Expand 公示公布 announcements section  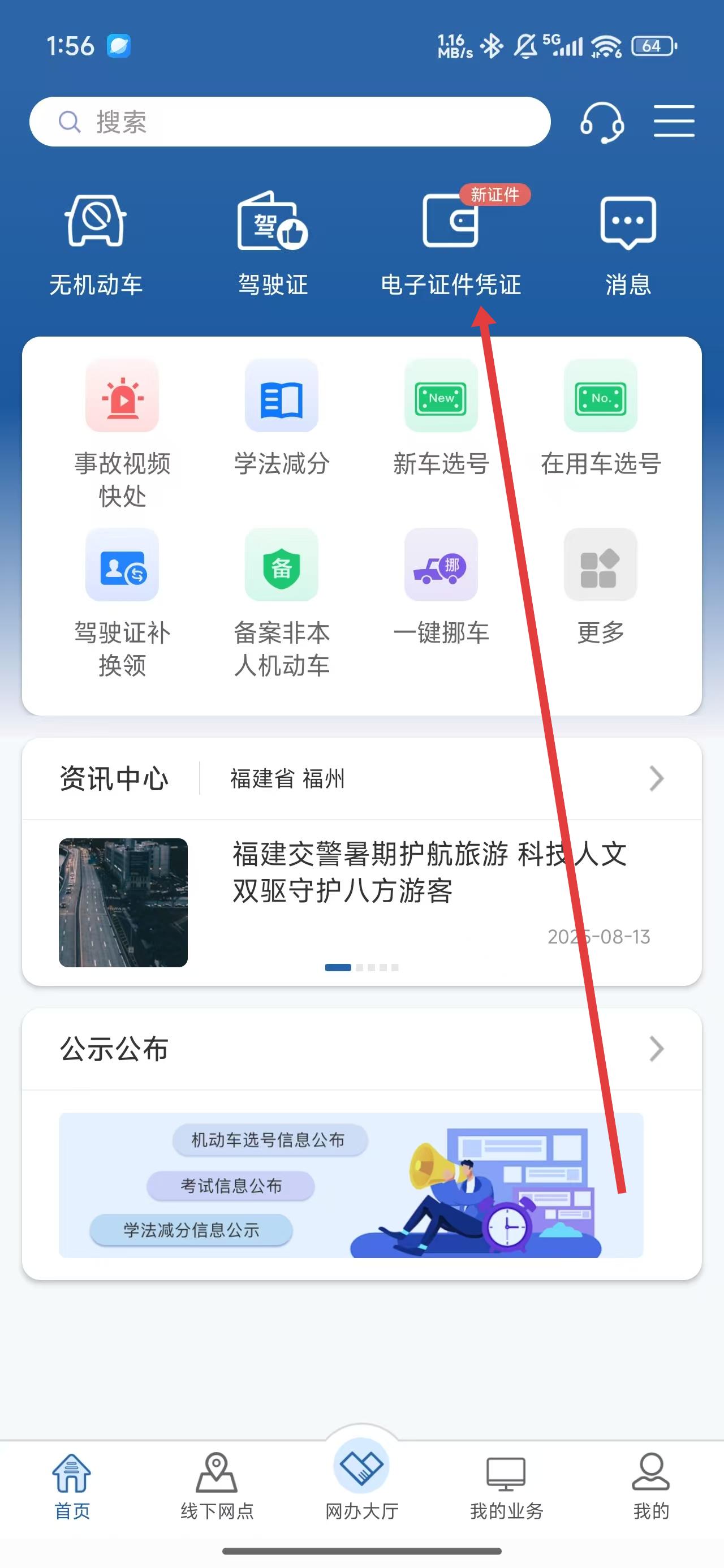(655, 1049)
